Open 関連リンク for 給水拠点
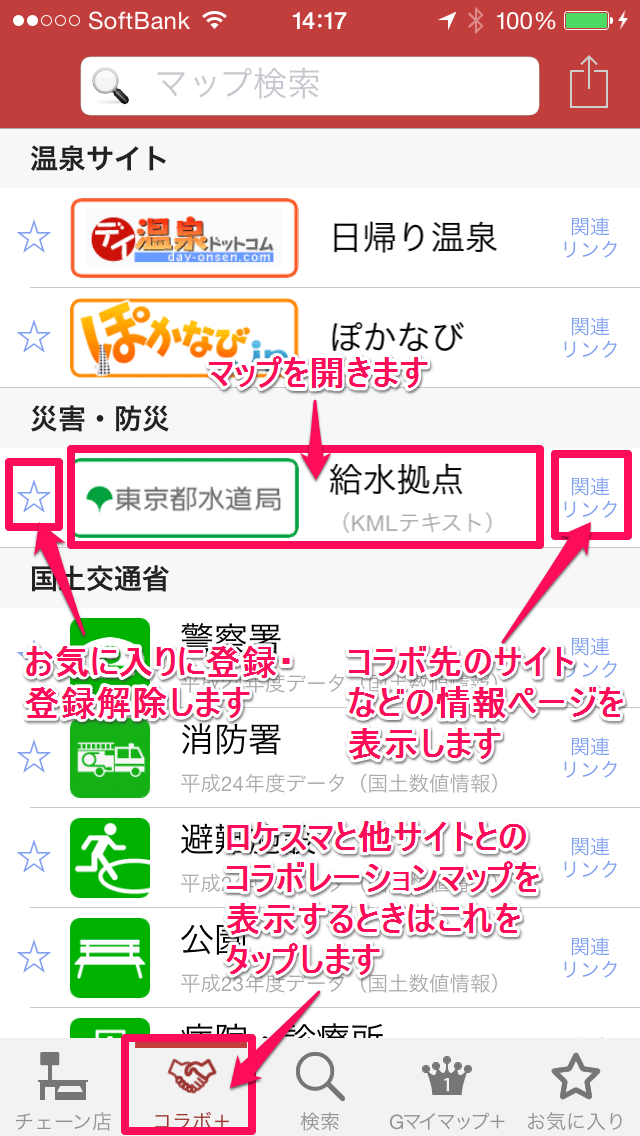Screen dimensions: 640x1136 pyautogui.click(x=589, y=497)
